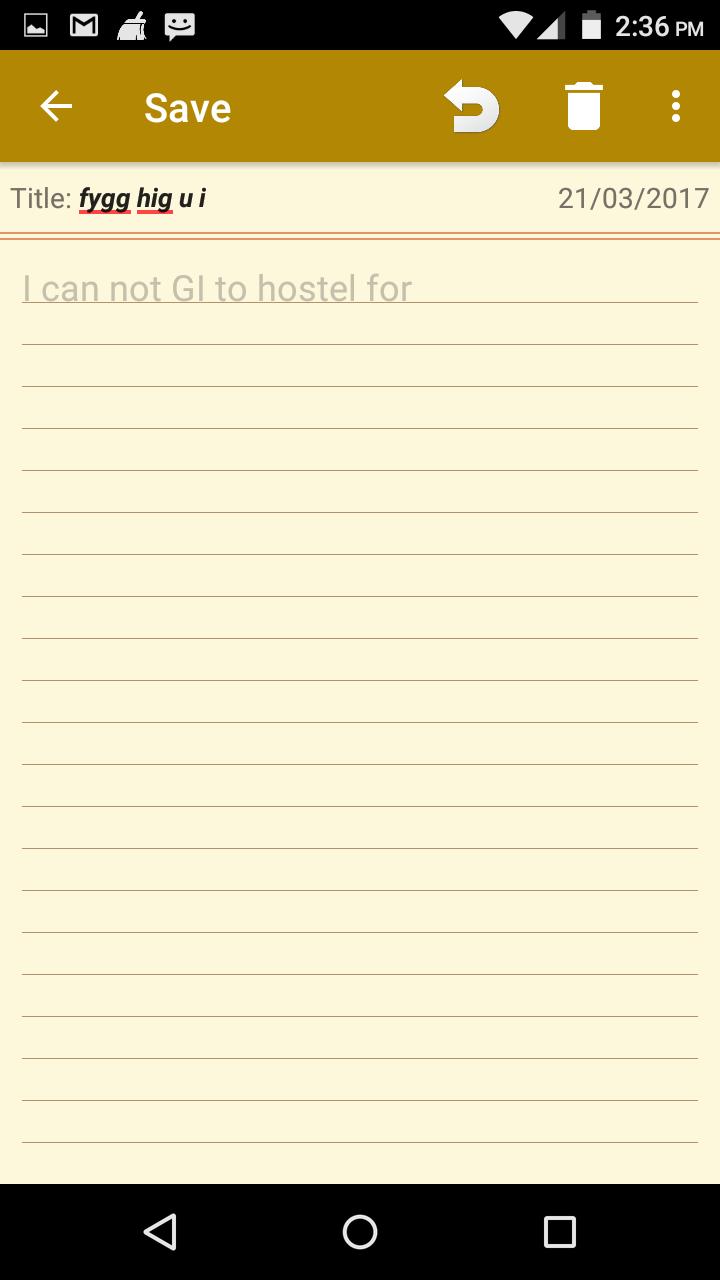Screen dimensions: 720x1280
Task: Open the overflow menu
Action: click(x=676, y=106)
